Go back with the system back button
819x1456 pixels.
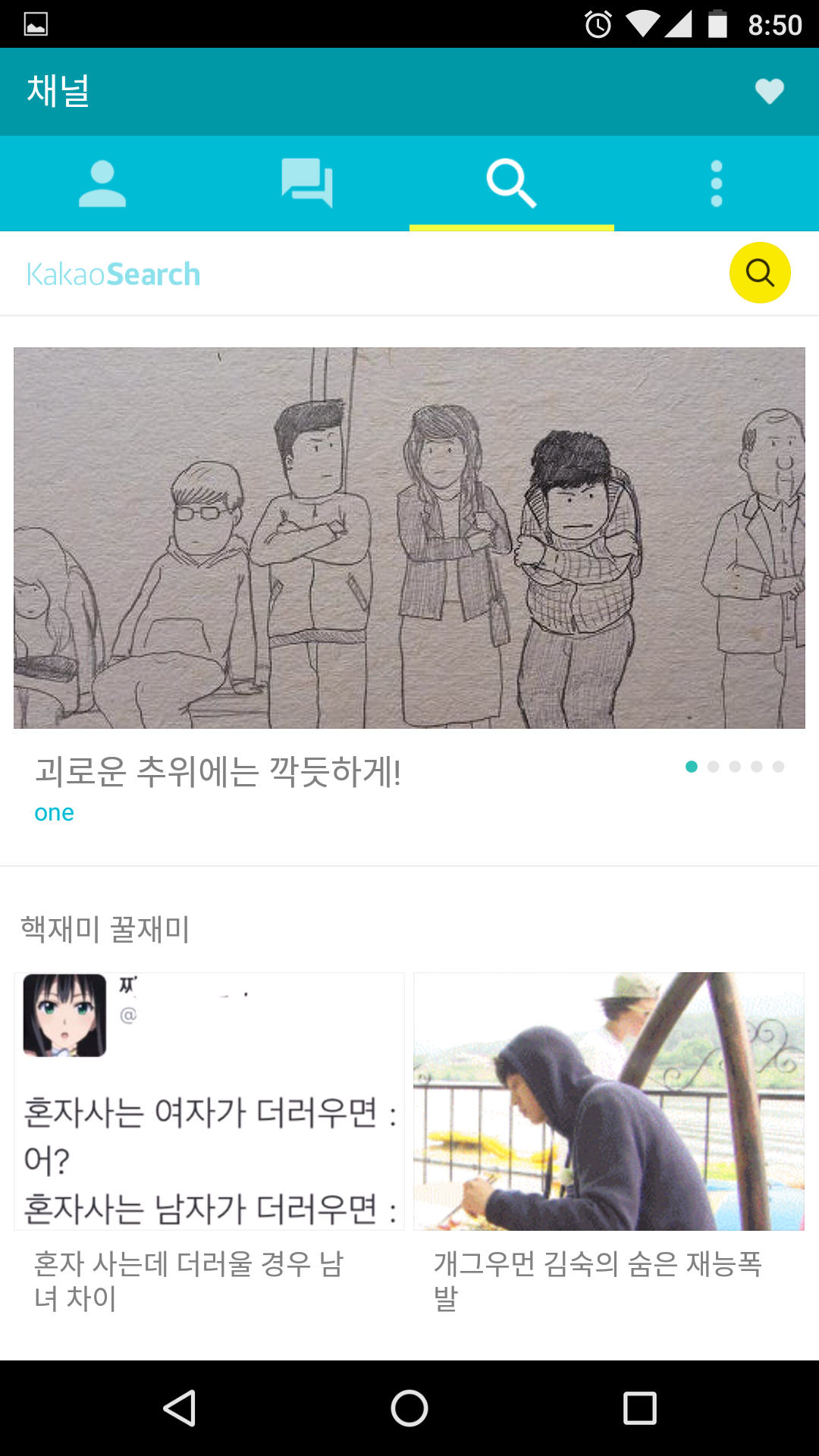pos(180,1408)
